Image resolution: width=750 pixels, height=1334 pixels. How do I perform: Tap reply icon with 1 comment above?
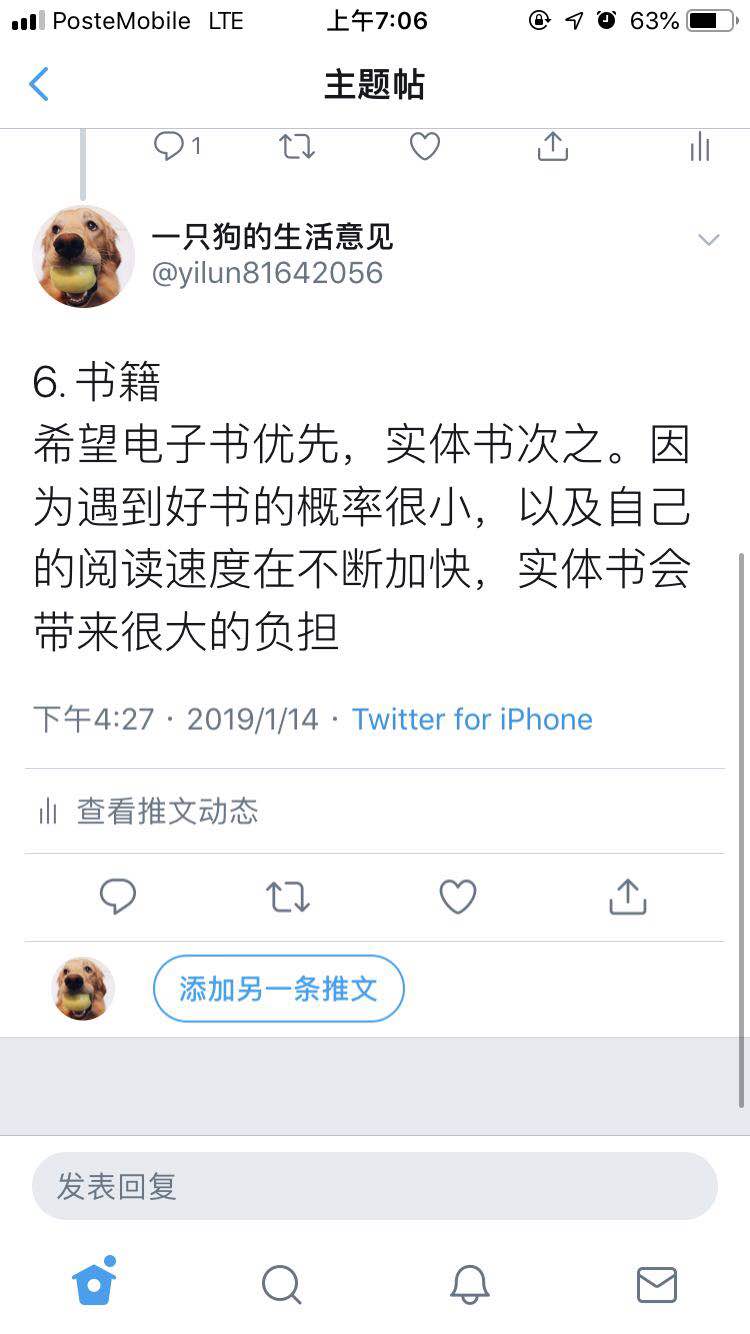tap(170, 148)
